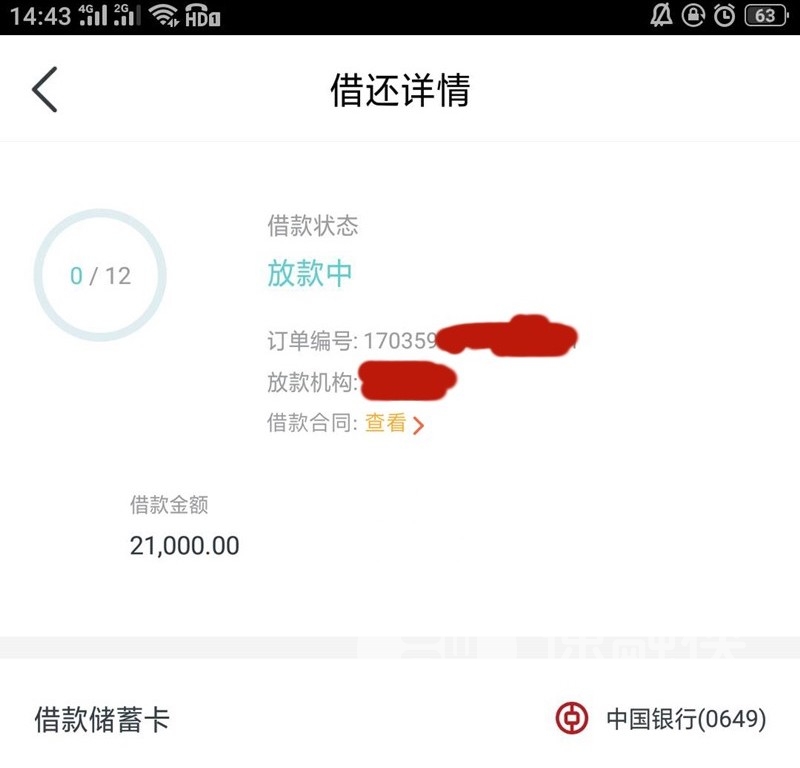The image size is (800, 768).
Task: Go back from loan details page
Action: 45,90
